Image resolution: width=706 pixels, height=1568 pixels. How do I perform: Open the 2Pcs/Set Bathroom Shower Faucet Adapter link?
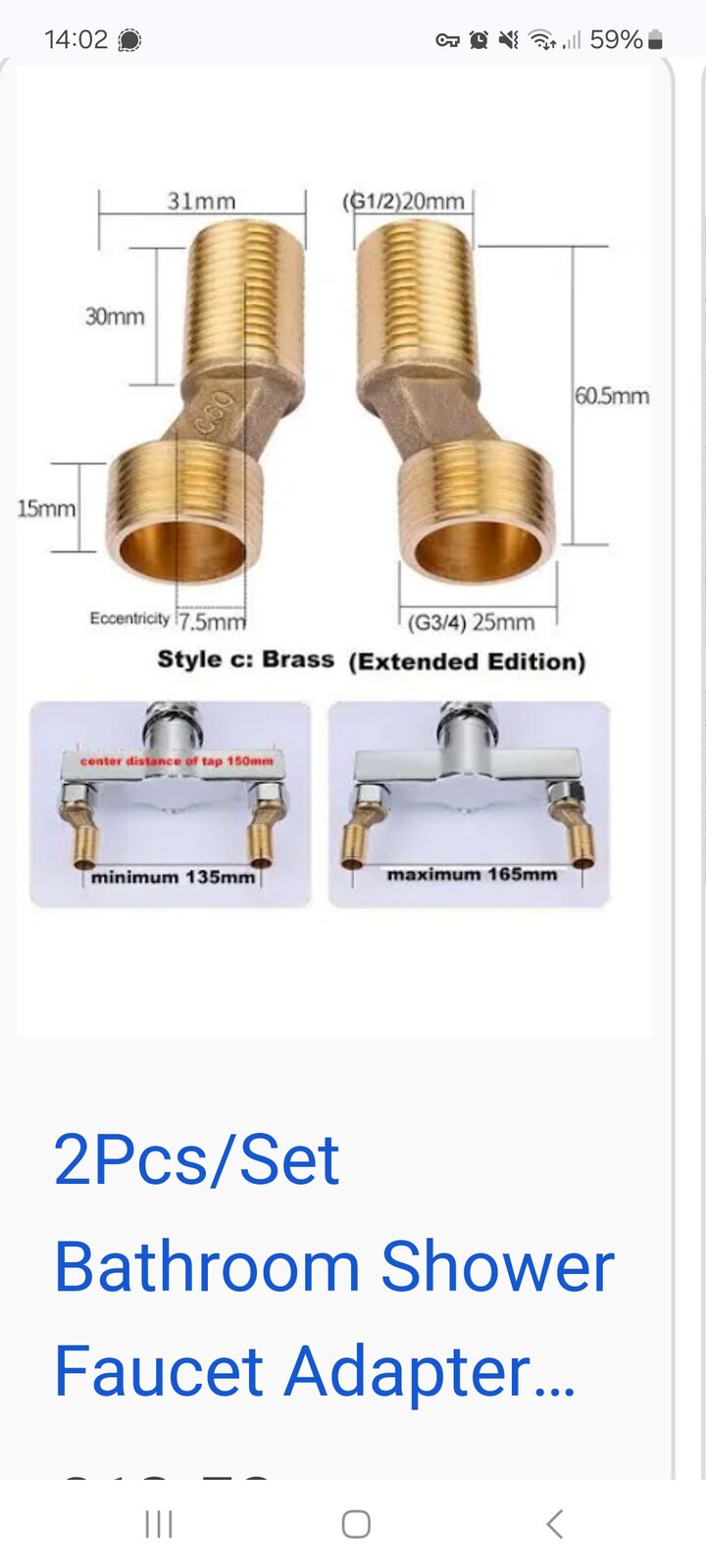(333, 1264)
